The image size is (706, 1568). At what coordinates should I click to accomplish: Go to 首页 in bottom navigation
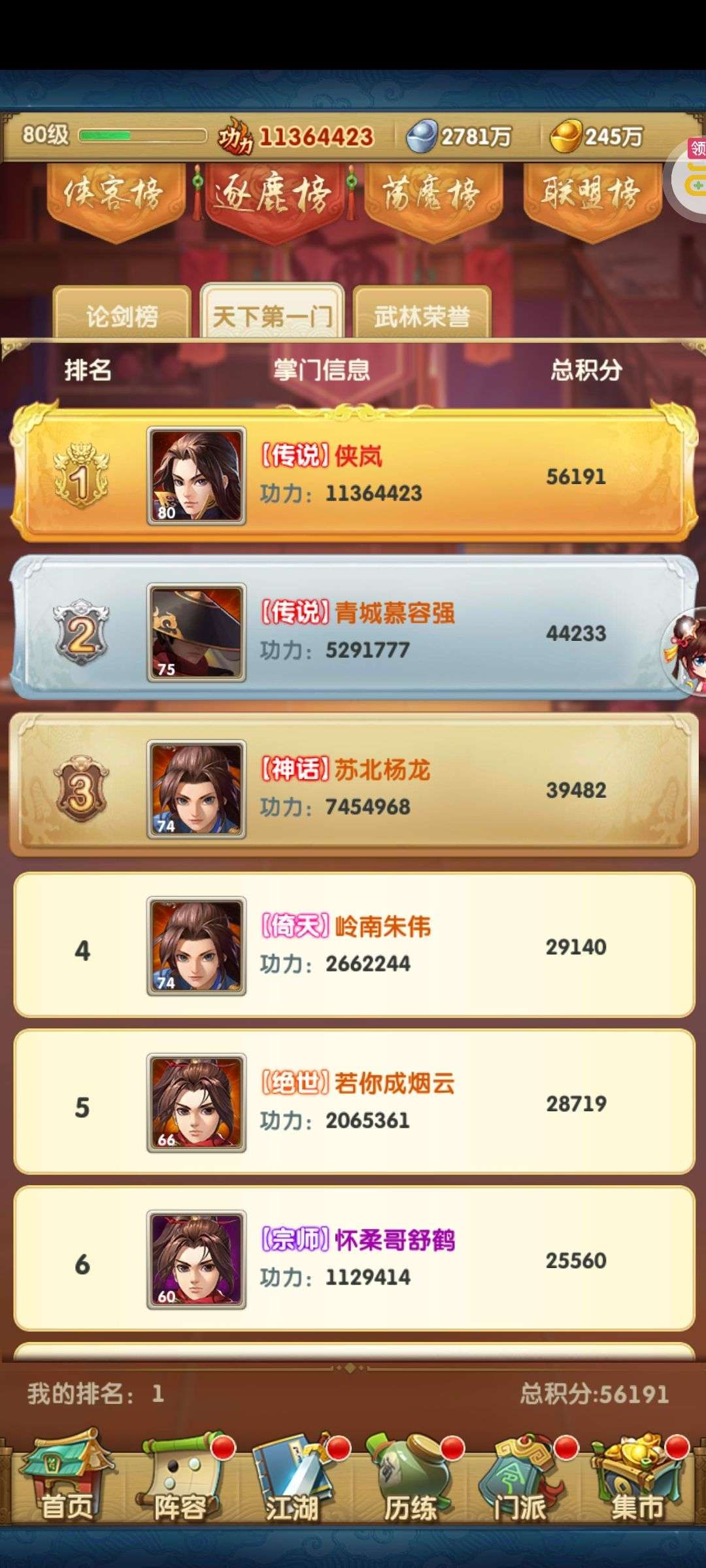point(66,1482)
